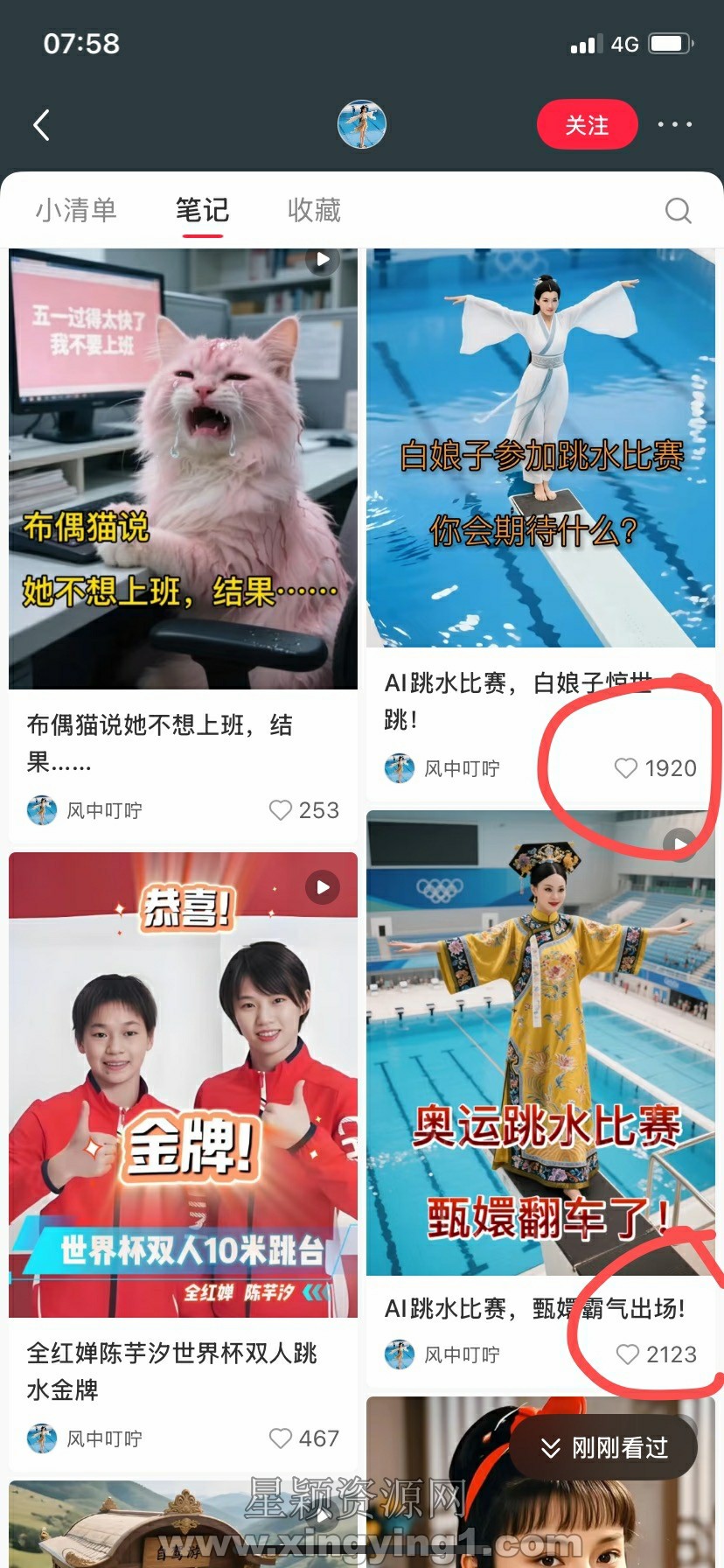Open the 布偶猫说她不想上班 note
Viewport: 724px width, 1568px height.
[183, 469]
